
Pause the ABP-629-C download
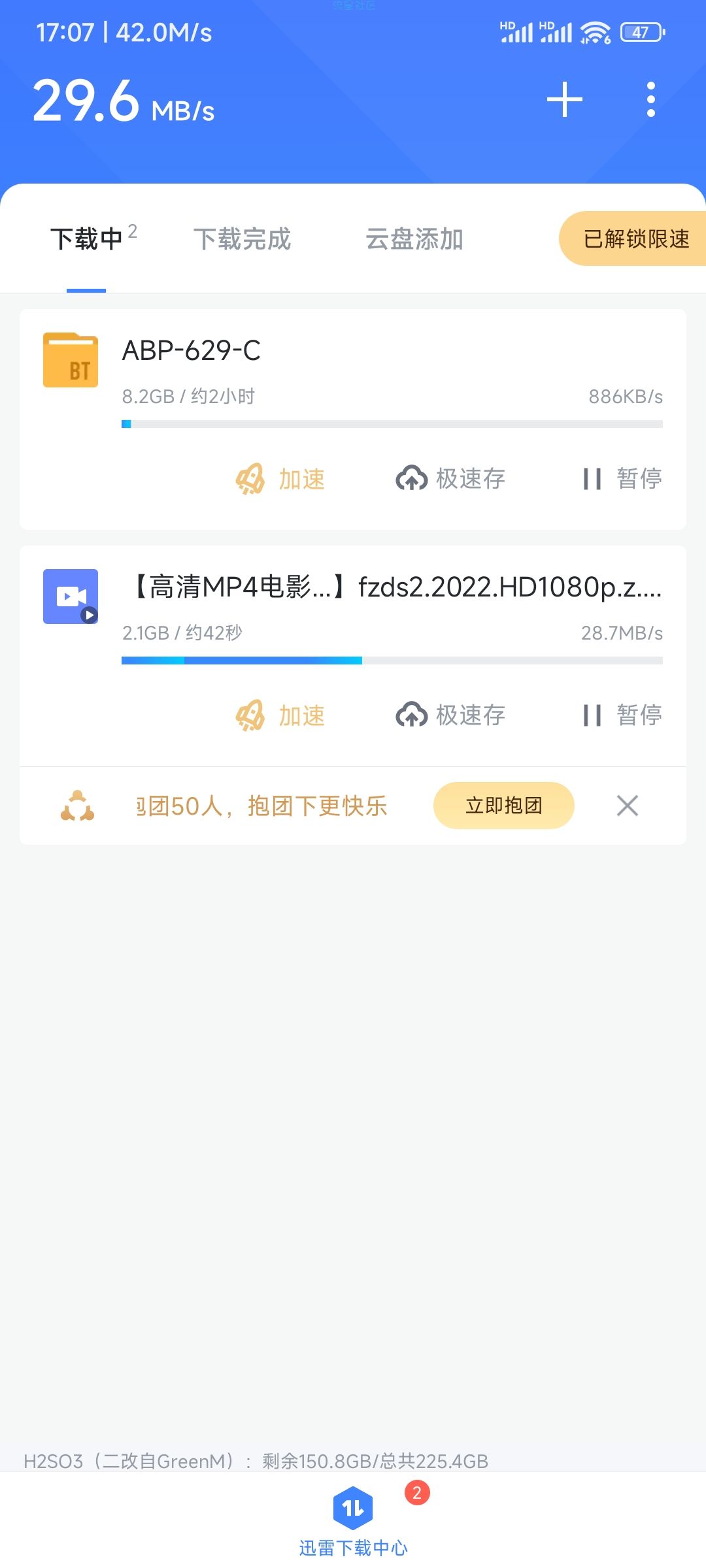tap(622, 479)
